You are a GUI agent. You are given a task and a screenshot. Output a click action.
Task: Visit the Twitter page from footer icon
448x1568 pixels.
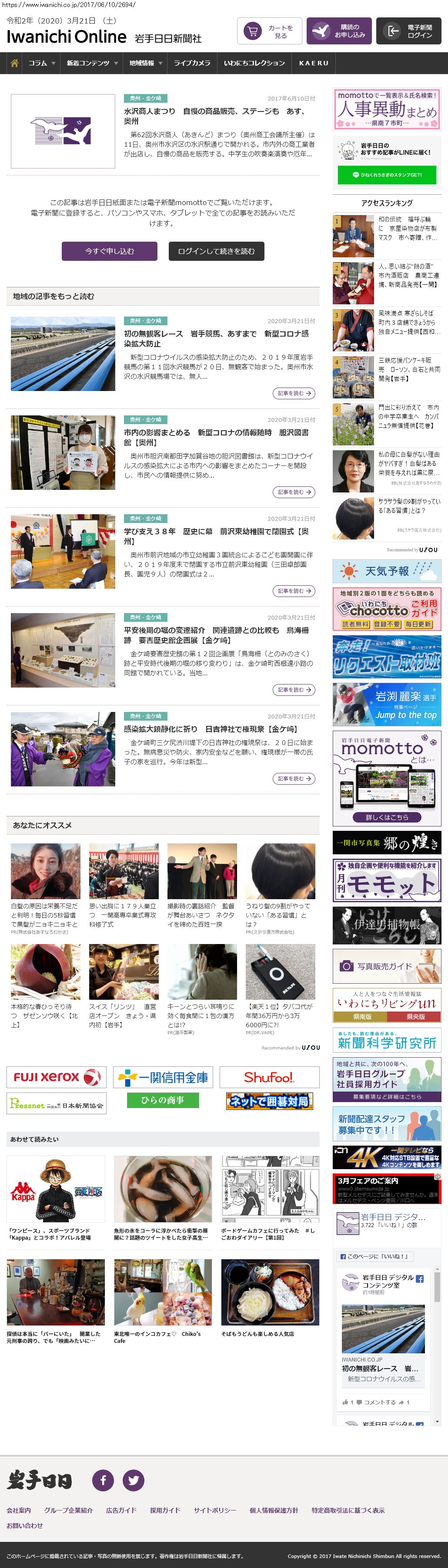point(133,1480)
